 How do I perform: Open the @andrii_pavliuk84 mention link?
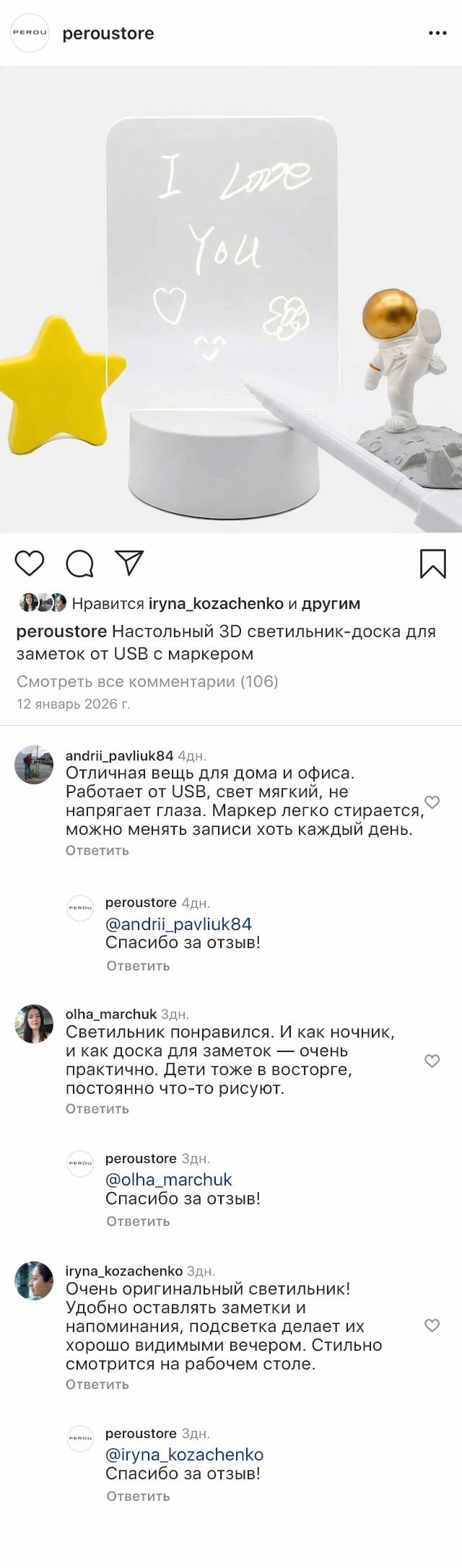178,924
